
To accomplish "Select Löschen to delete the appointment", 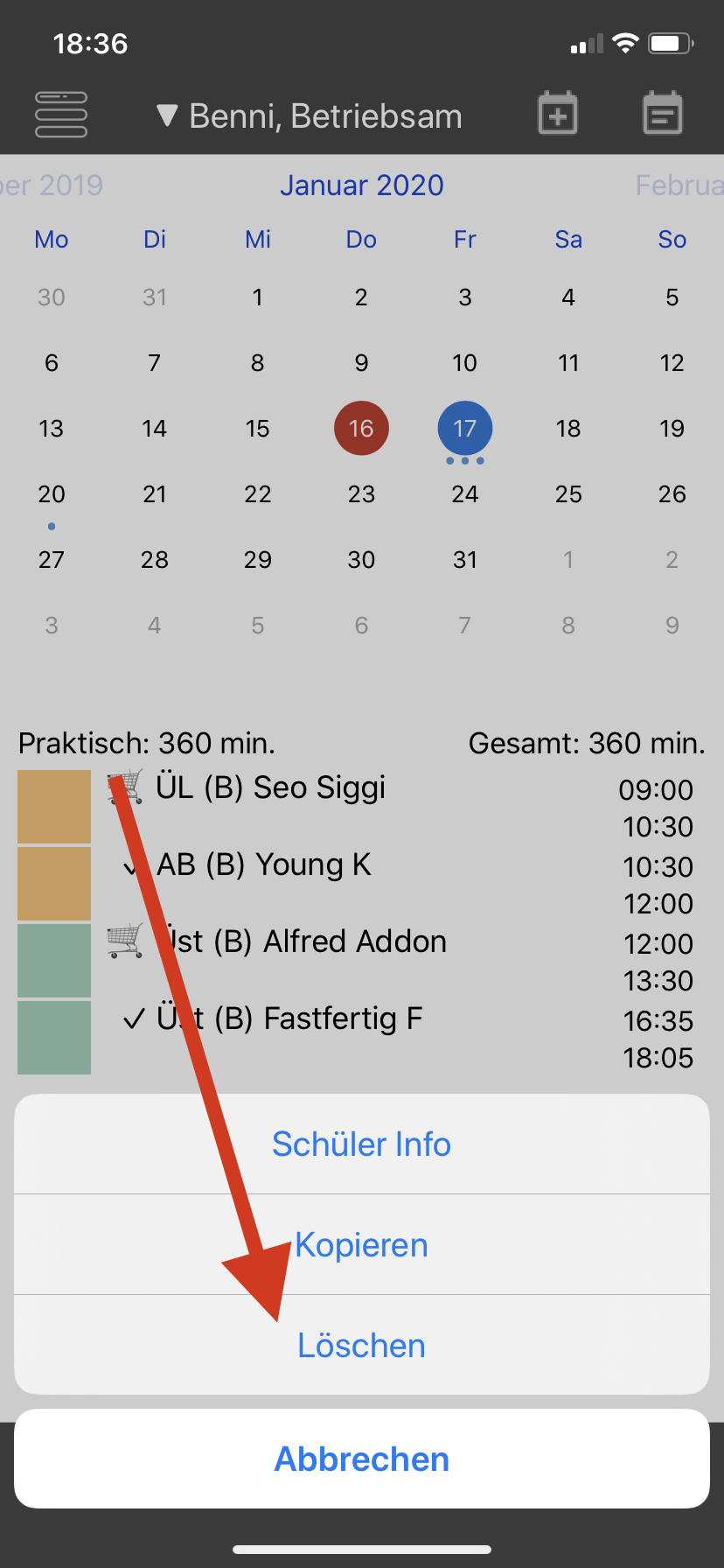I will [361, 1346].
